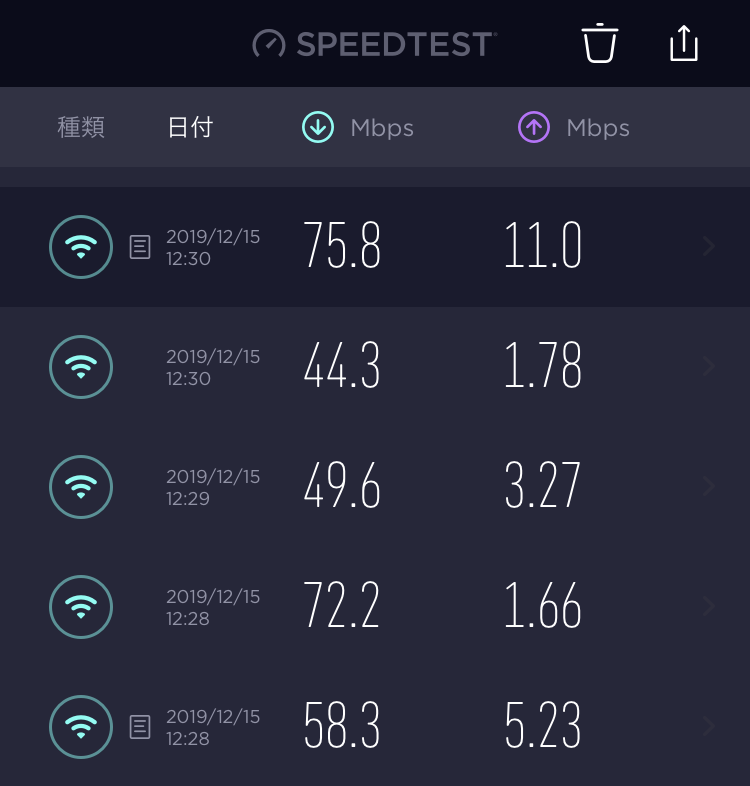Select the 日付 column header
750x786 pixels.
190,127
